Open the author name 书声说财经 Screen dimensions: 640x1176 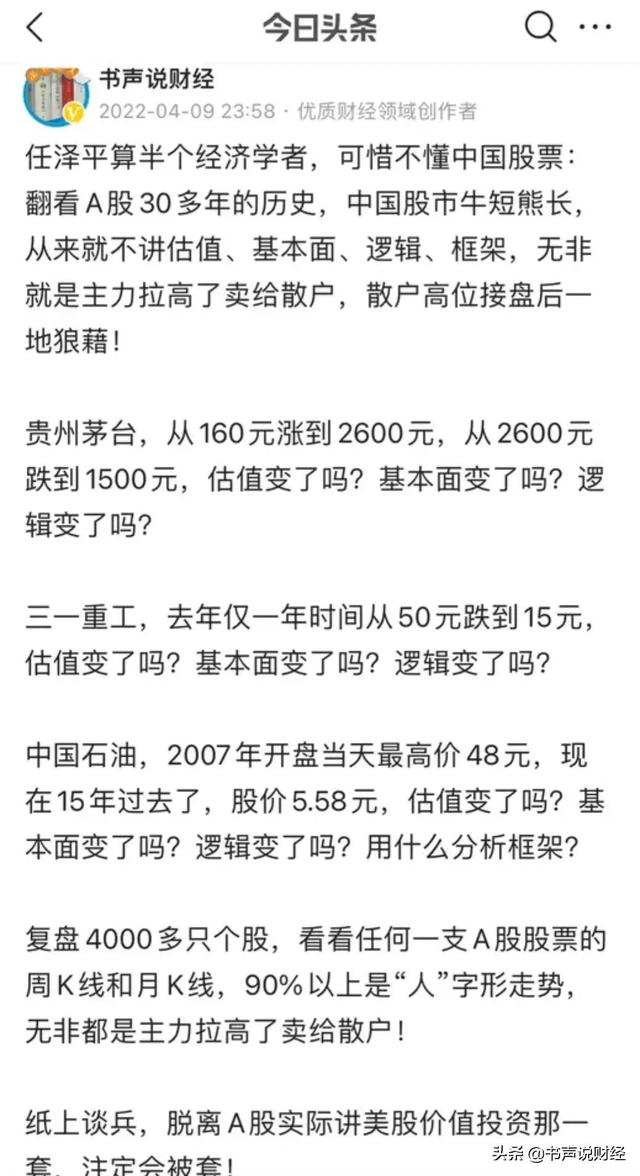[156, 79]
